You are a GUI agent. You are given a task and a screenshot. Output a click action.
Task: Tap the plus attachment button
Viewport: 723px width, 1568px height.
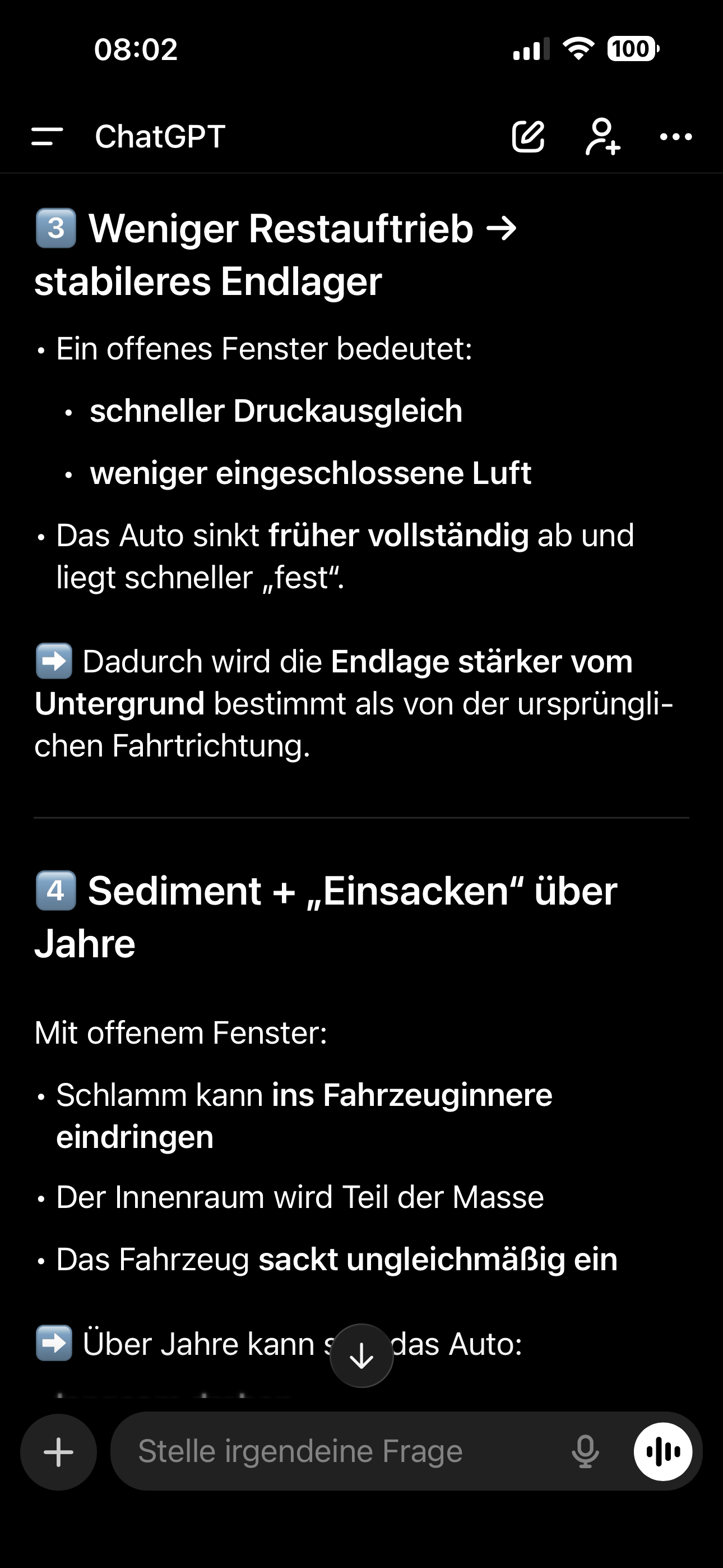[x=58, y=1452]
